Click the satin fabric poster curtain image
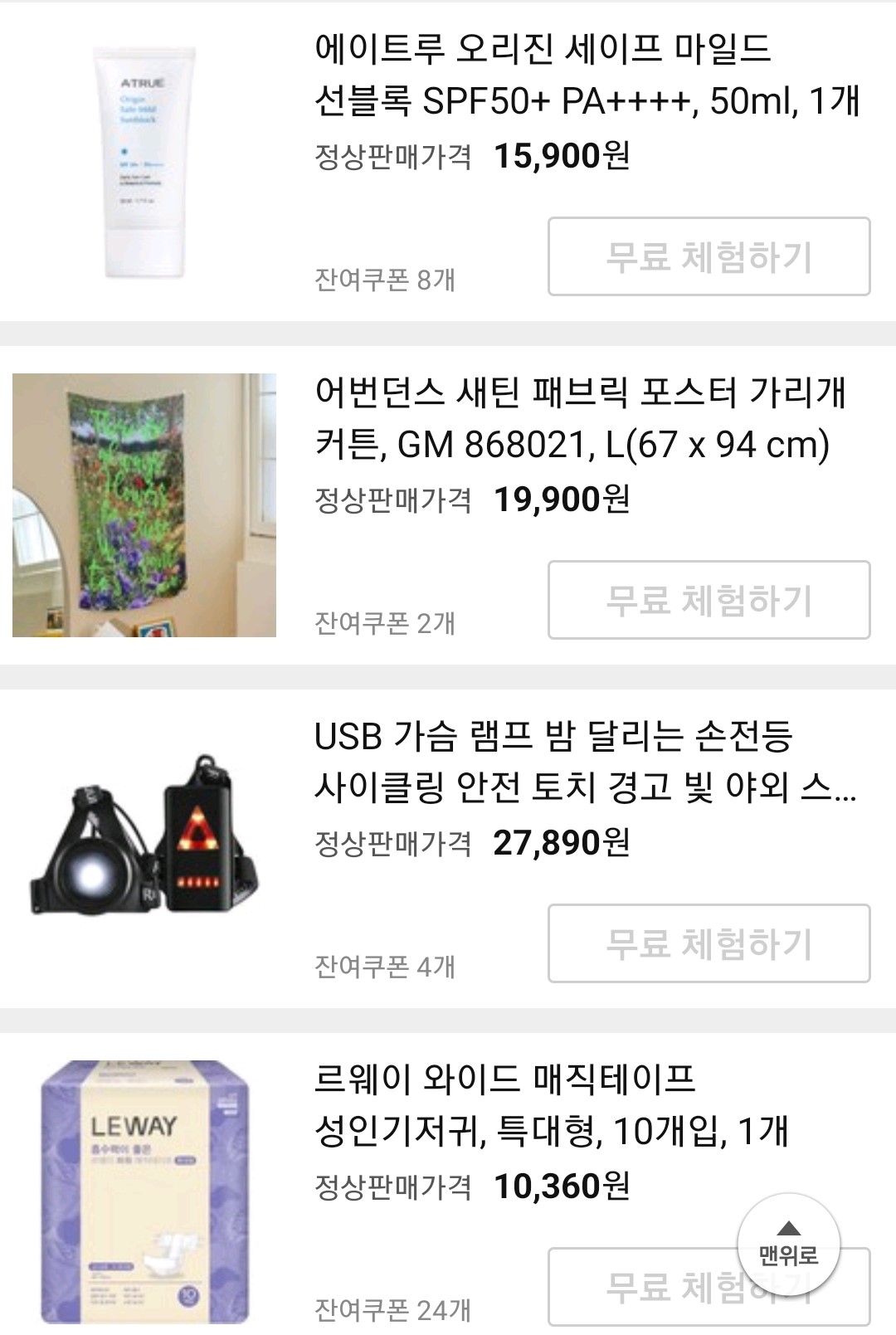The image size is (896, 1335). [x=145, y=510]
